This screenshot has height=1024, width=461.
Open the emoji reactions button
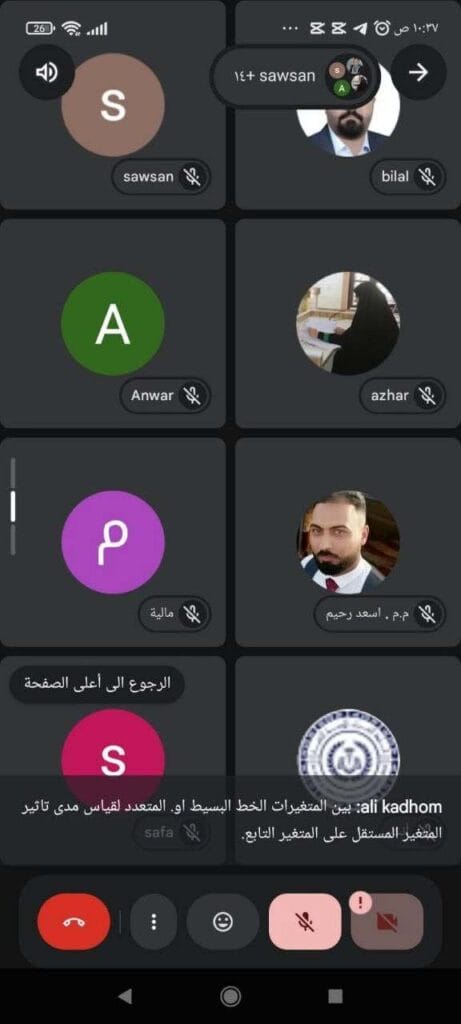pyautogui.click(x=223, y=921)
